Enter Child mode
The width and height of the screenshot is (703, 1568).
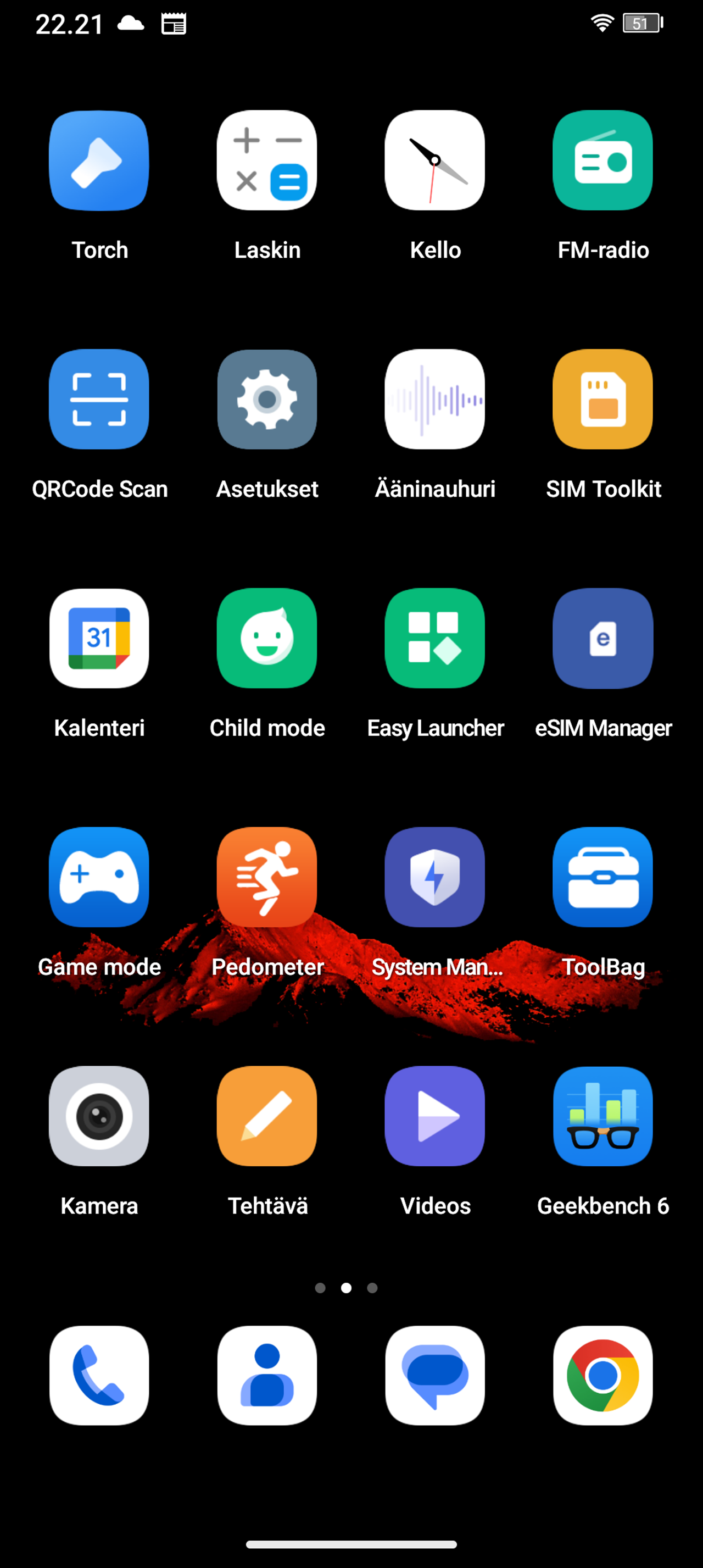click(x=267, y=639)
